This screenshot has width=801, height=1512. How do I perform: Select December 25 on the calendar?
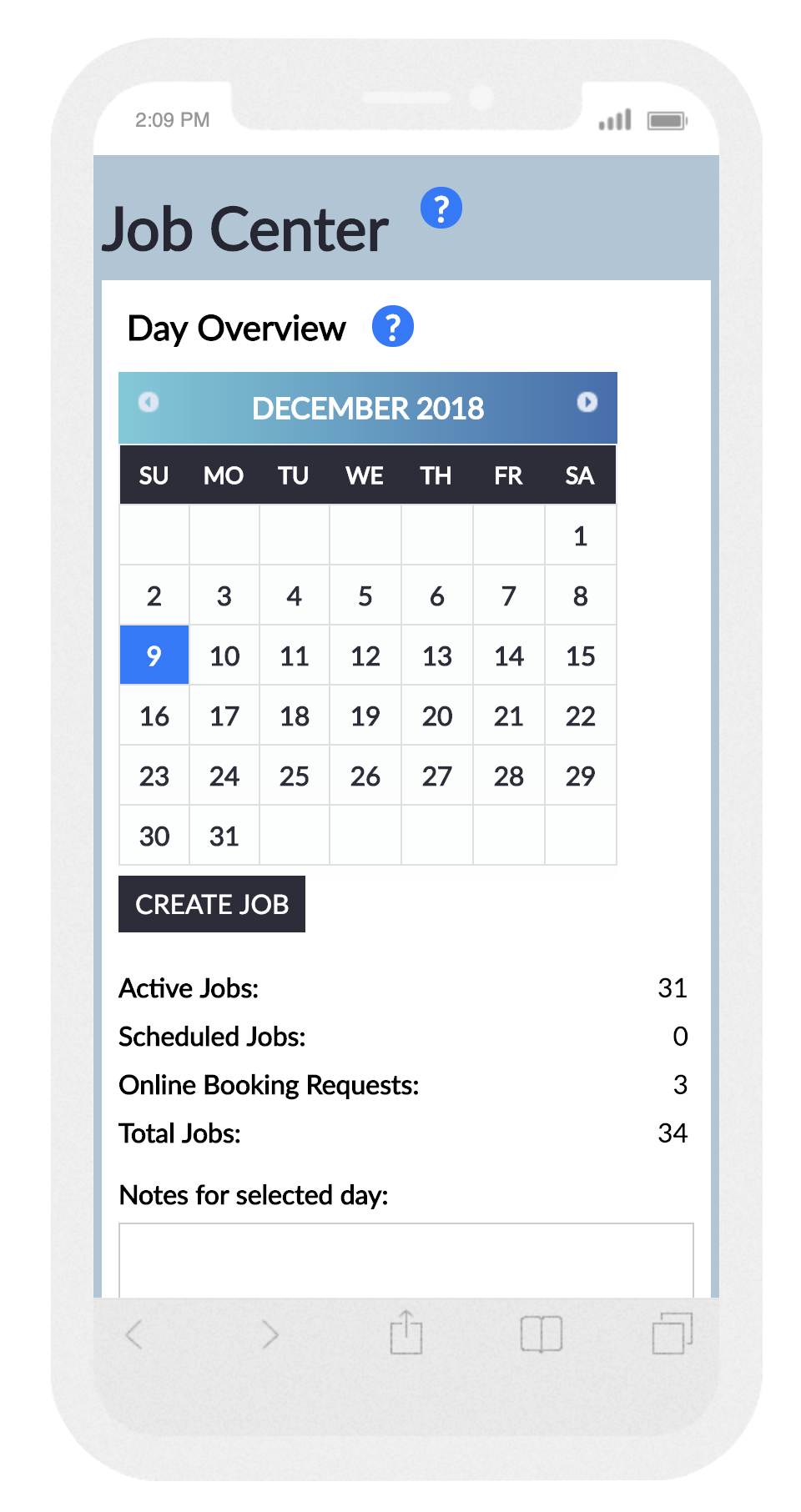coord(294,776)
